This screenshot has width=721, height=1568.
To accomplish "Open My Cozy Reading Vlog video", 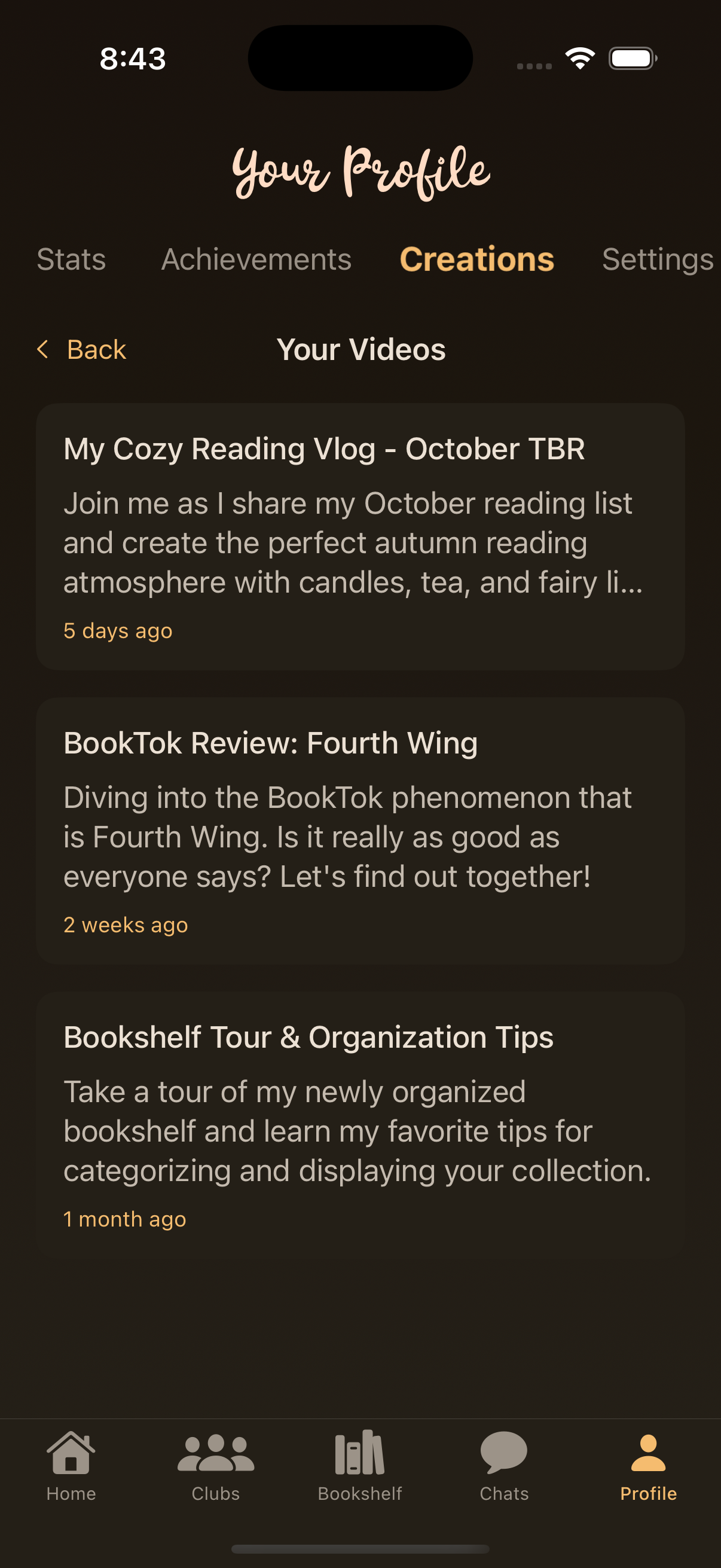I will (x=360, y=536).
